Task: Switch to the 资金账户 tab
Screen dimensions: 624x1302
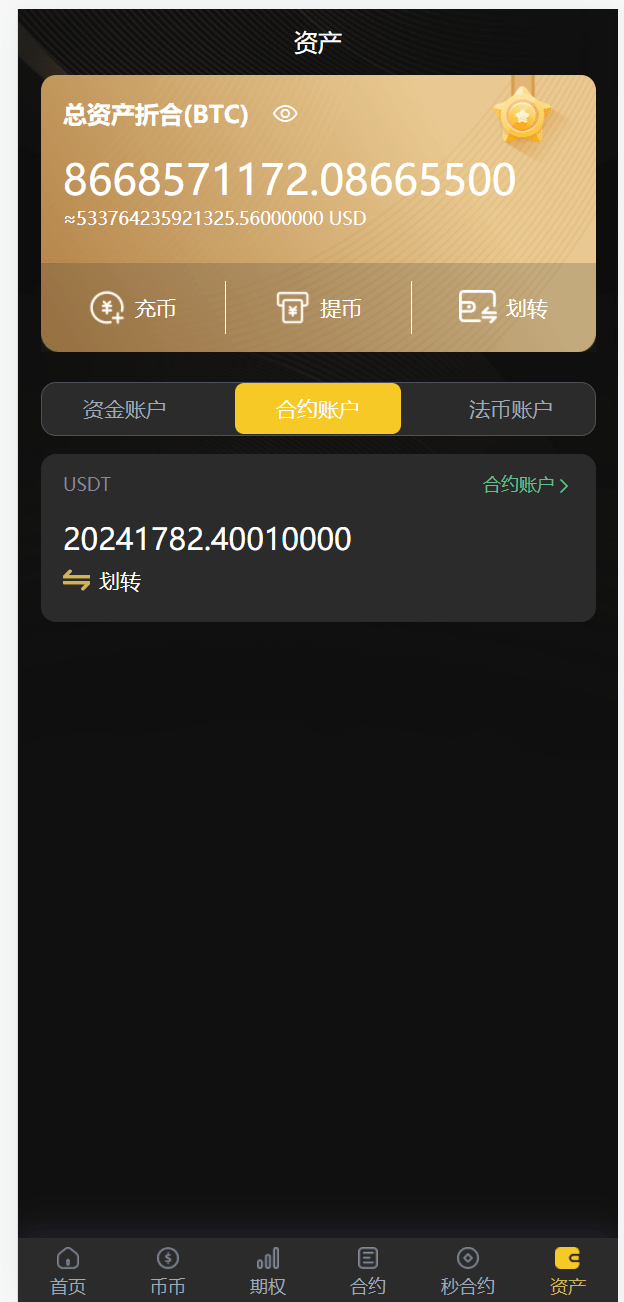Action: point(124,409)
